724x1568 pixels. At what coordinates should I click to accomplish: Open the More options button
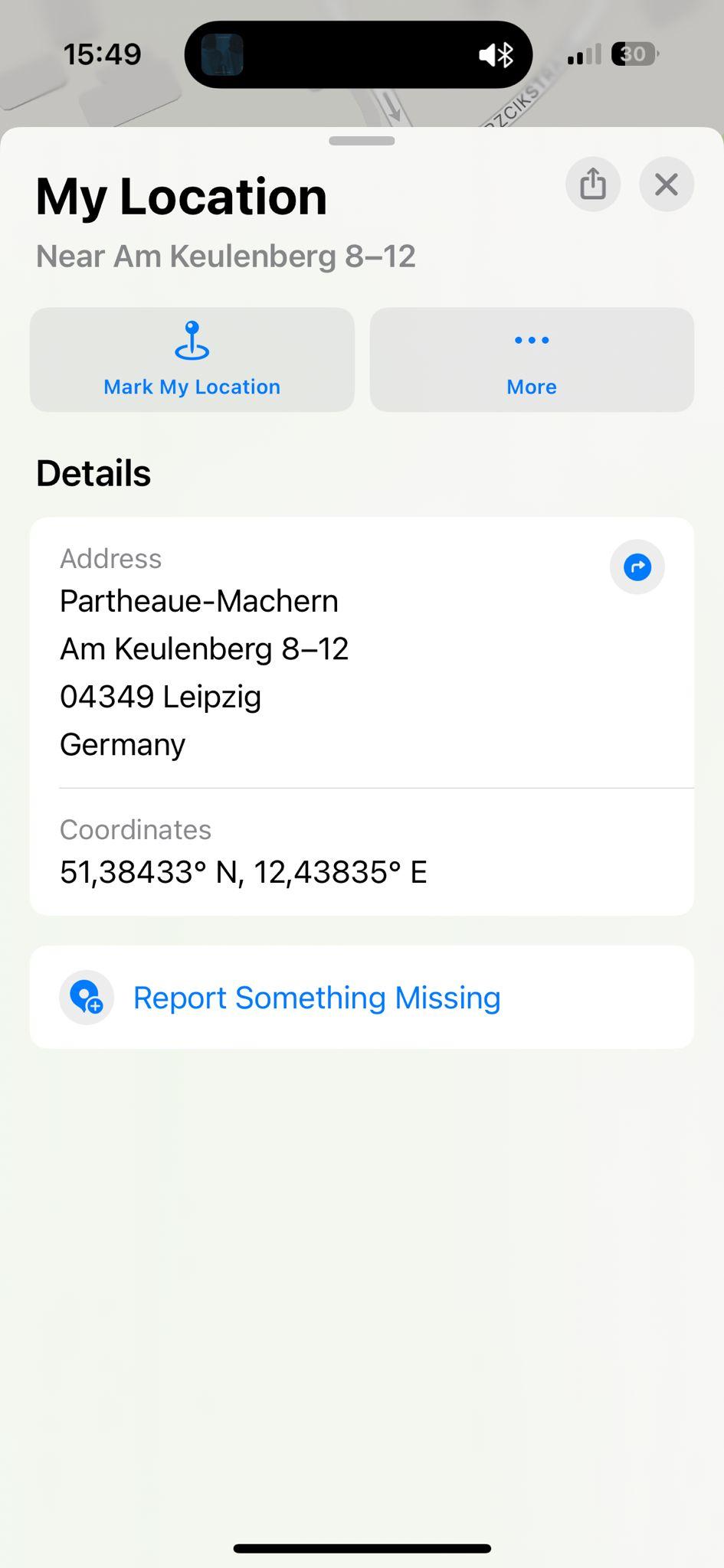click(x=532, y=360)
